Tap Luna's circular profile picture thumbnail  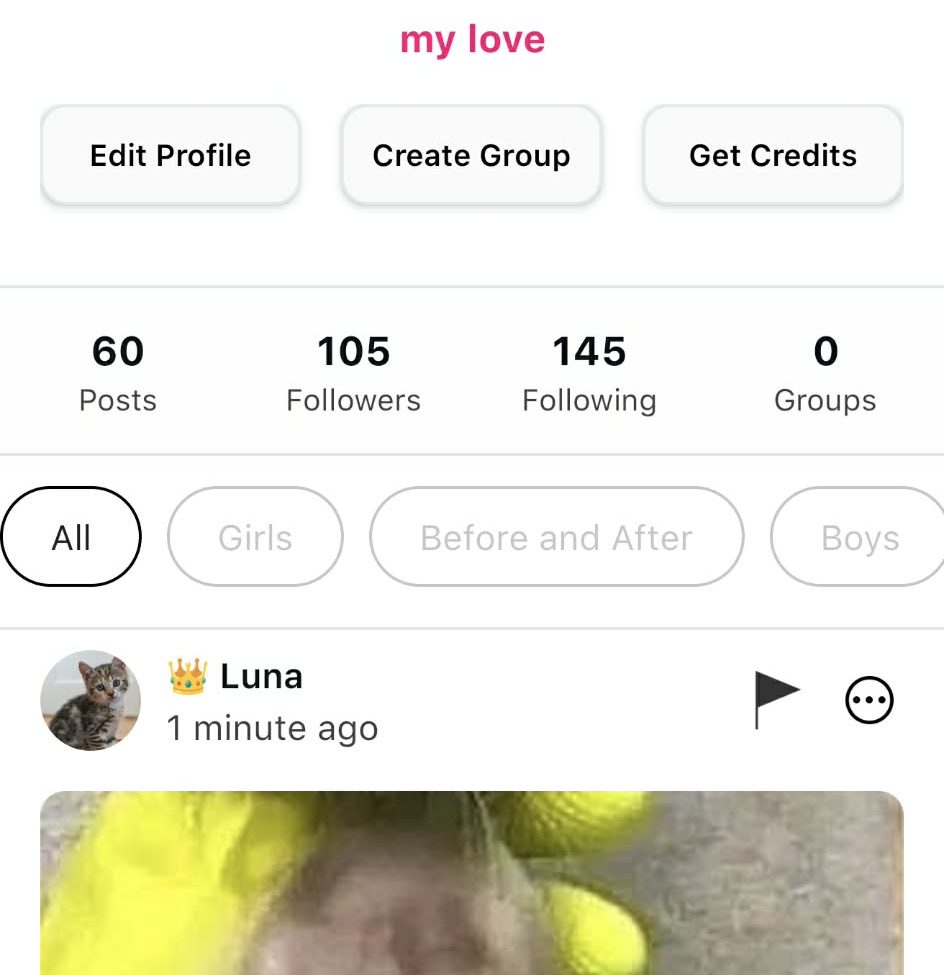click(90, 700)
